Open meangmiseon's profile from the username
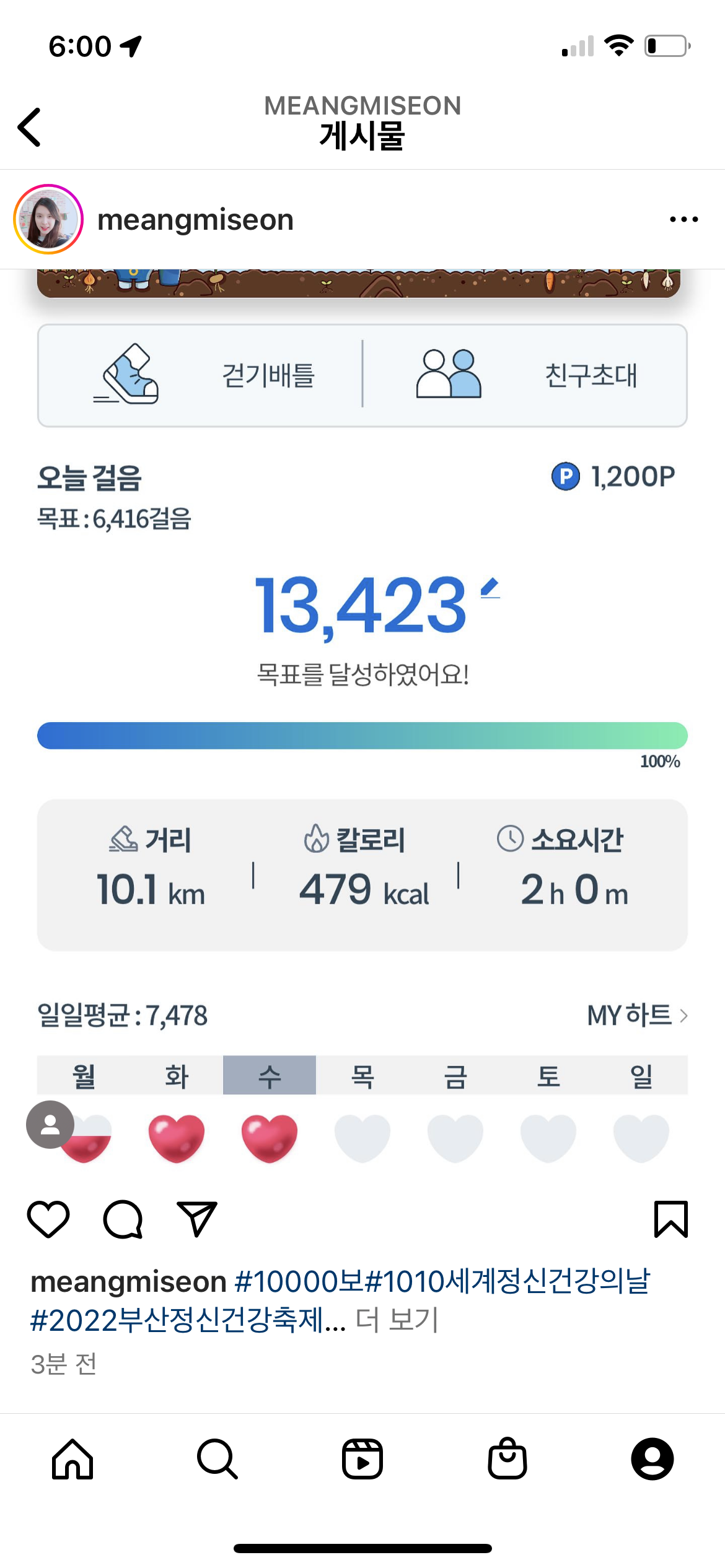The width and height of the screenshot is (725, 1568). tap(195, 220)
